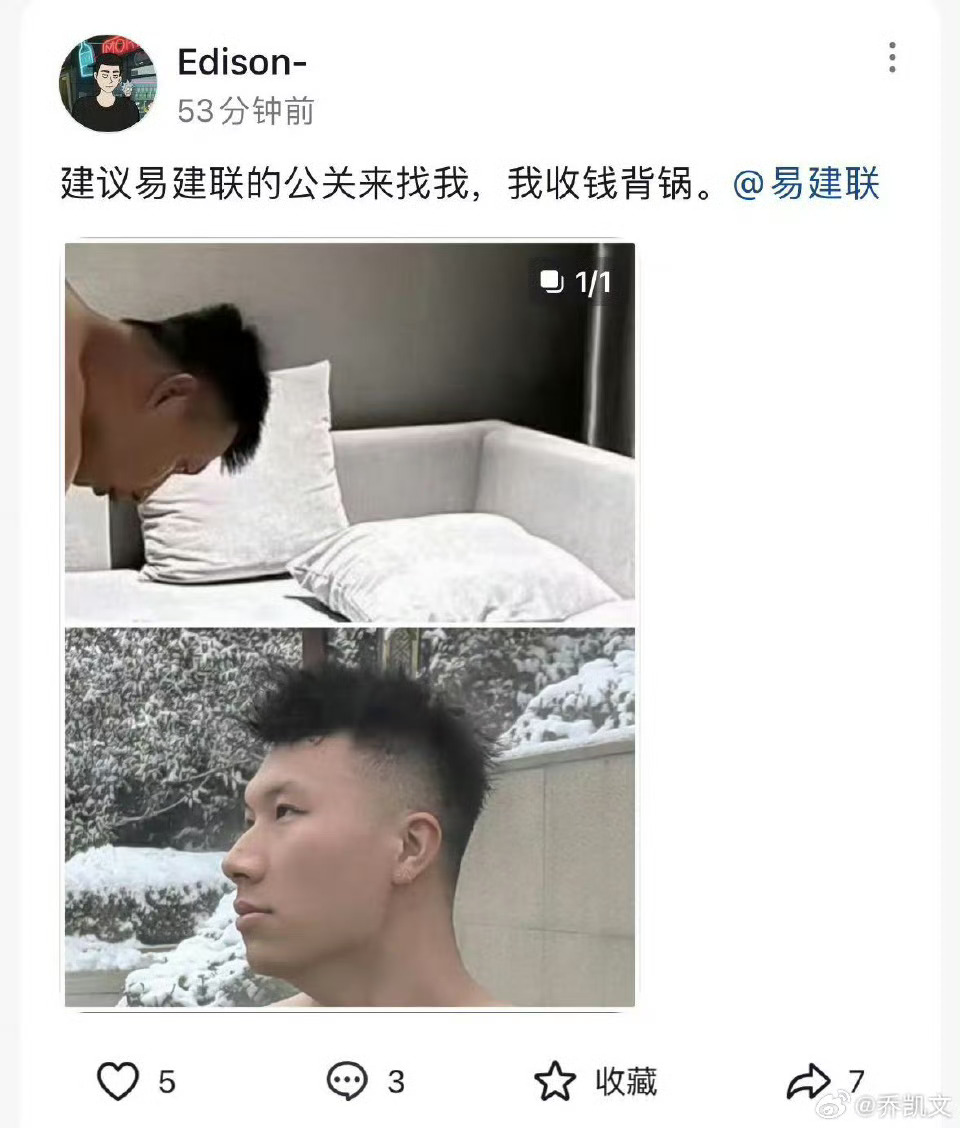Open the comments via the speech bubble icon
Viewport: 960px width, 1128px height.
click(x=346, y=1081)
